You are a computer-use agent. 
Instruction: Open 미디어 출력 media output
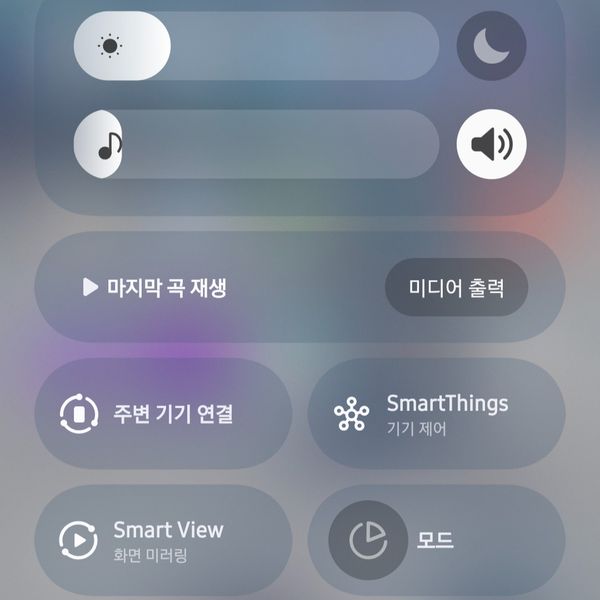[456, 288]
